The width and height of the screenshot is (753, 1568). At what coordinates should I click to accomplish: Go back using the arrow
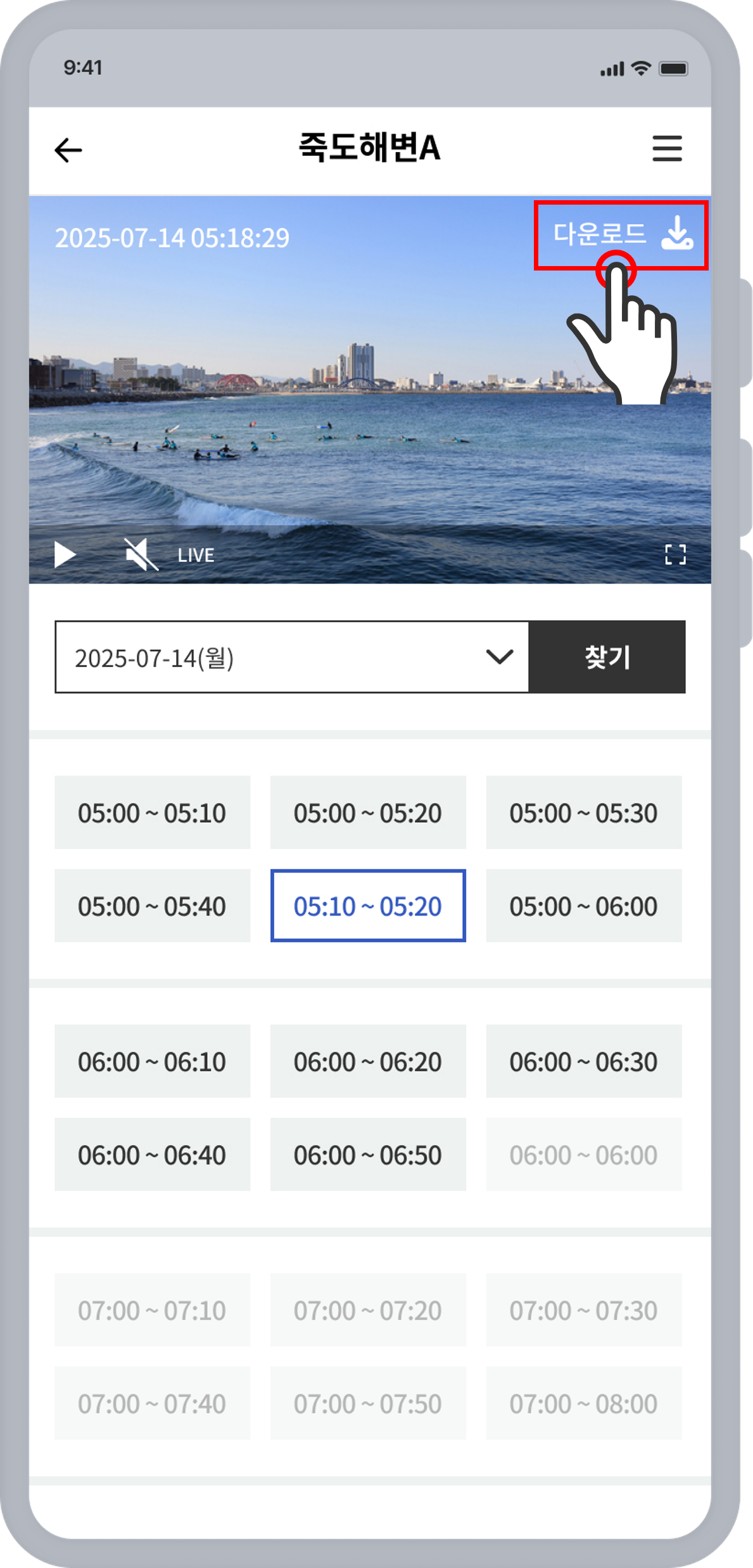[68, 150]
